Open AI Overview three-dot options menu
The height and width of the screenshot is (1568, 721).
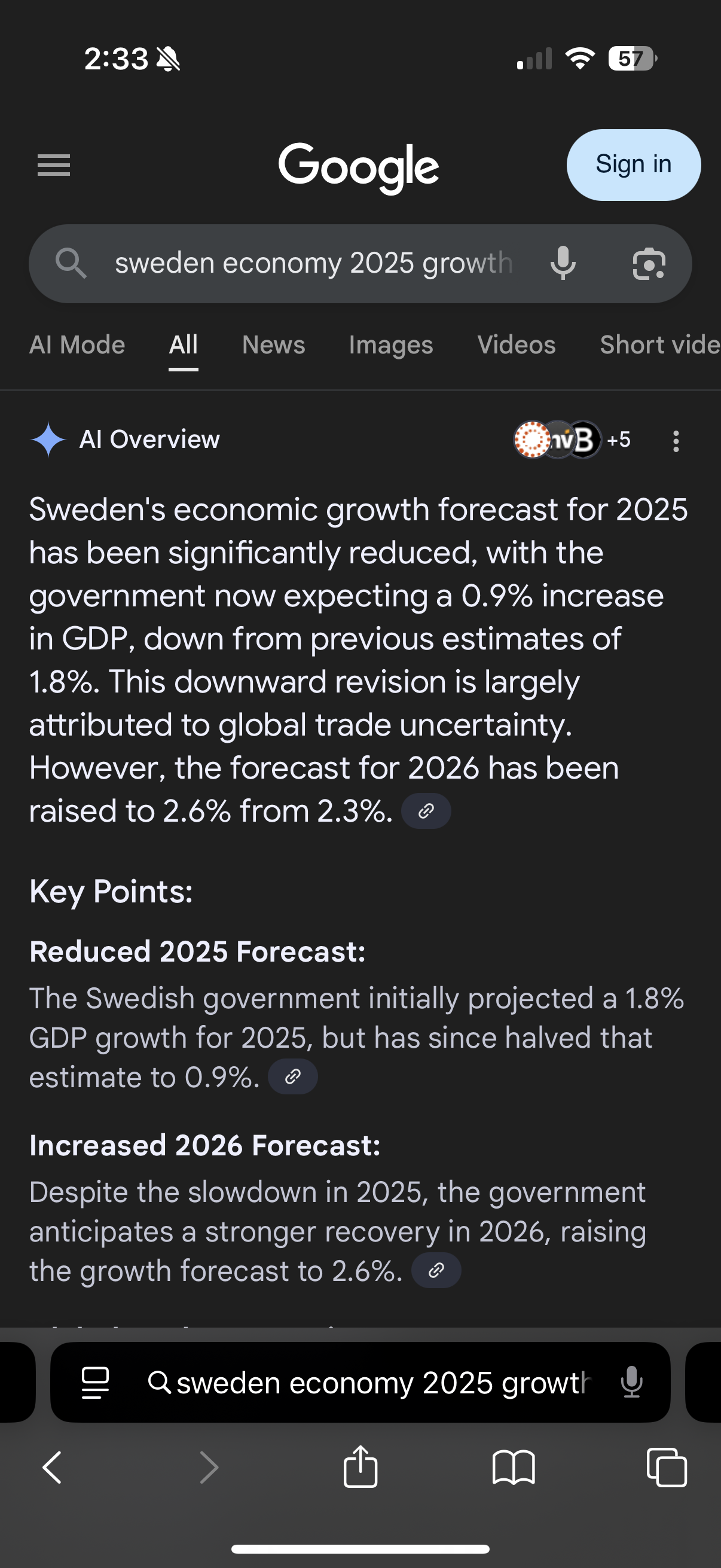[x=676, y=441]
